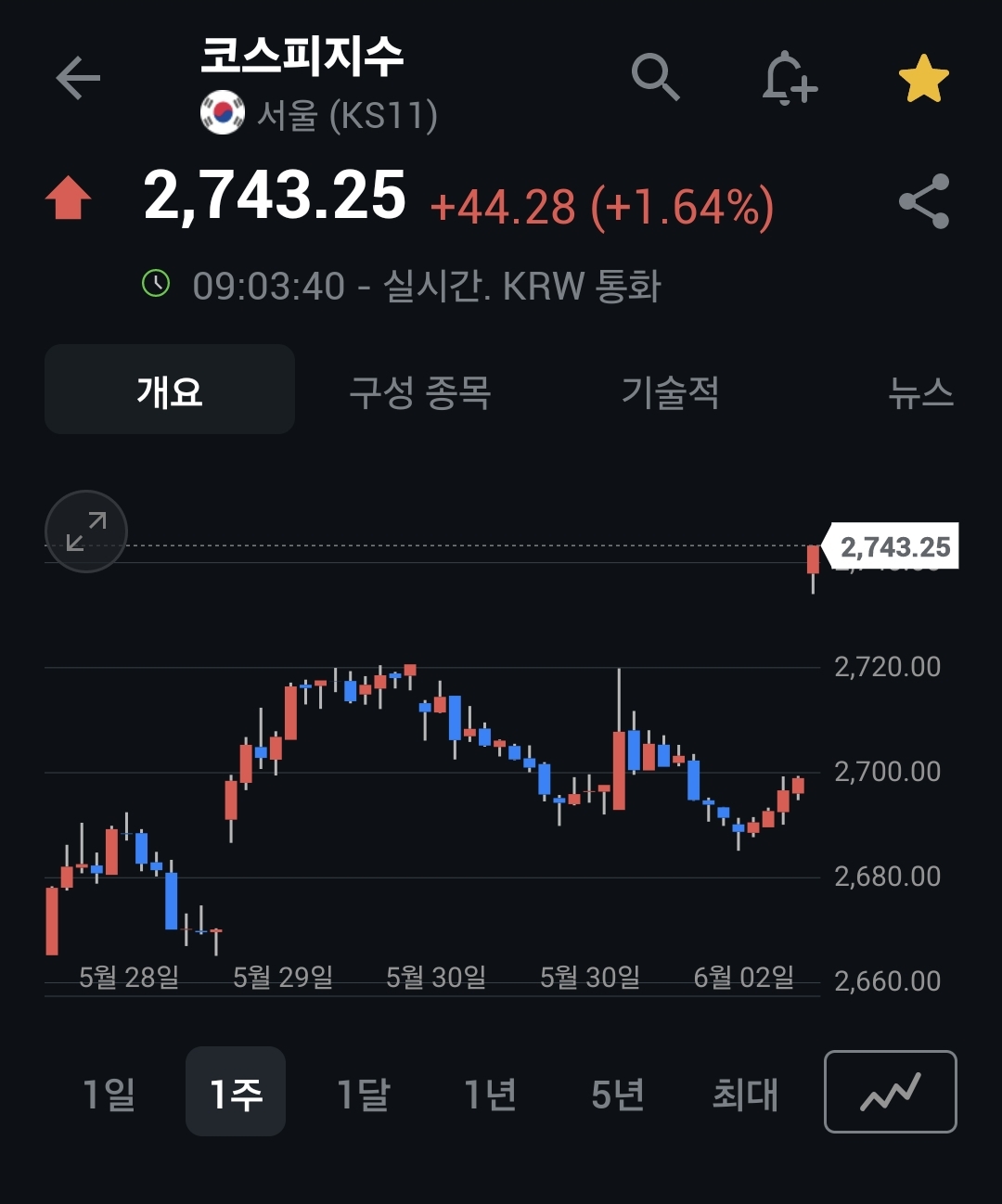The height and width of the screenshot is (1204, 1002).
Task: Select the 1일 chart range
Action: click(x=109, y=1094)
